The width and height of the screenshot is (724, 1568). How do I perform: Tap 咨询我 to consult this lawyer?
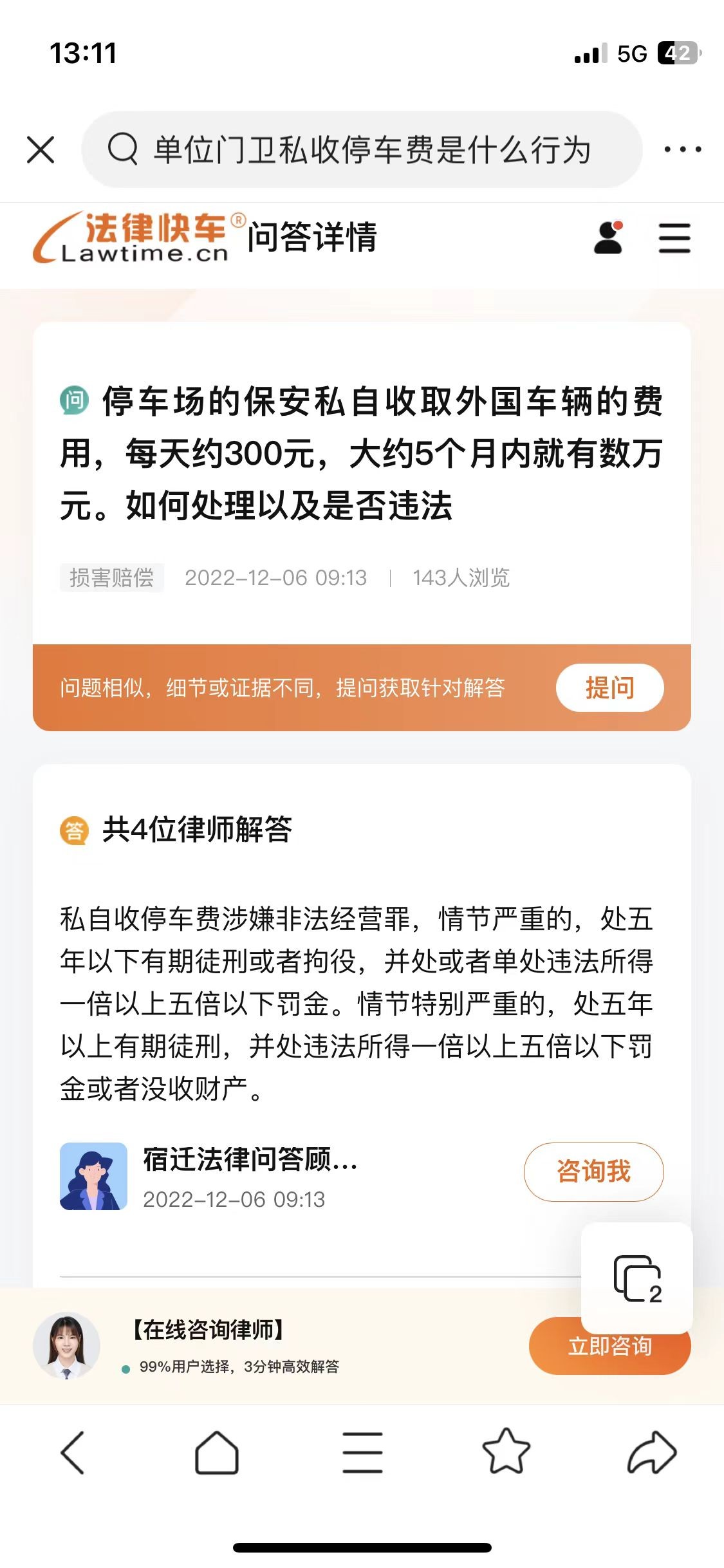click(593, 1171)
